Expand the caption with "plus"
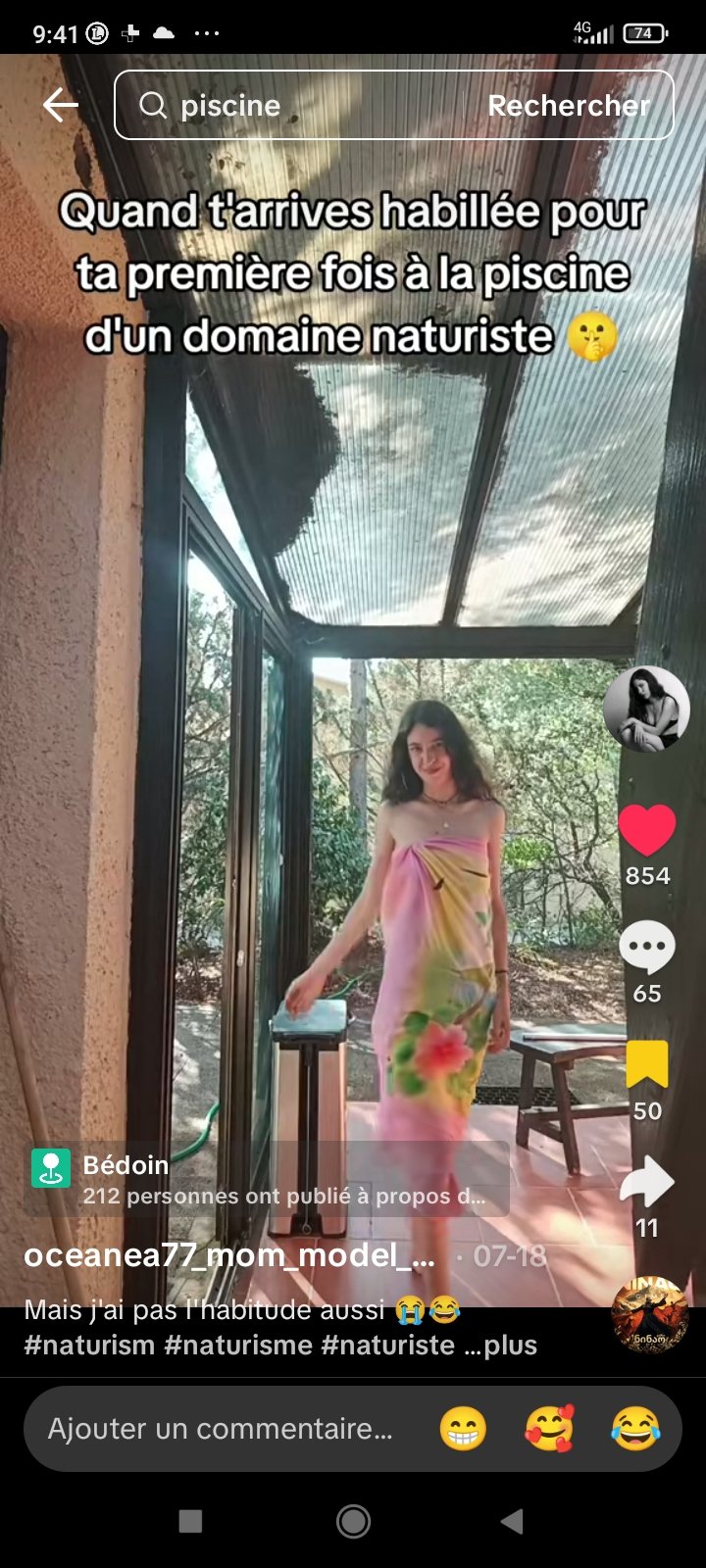The height and width of the screenshot is (1568, 706). click(x=510, y=1345)
